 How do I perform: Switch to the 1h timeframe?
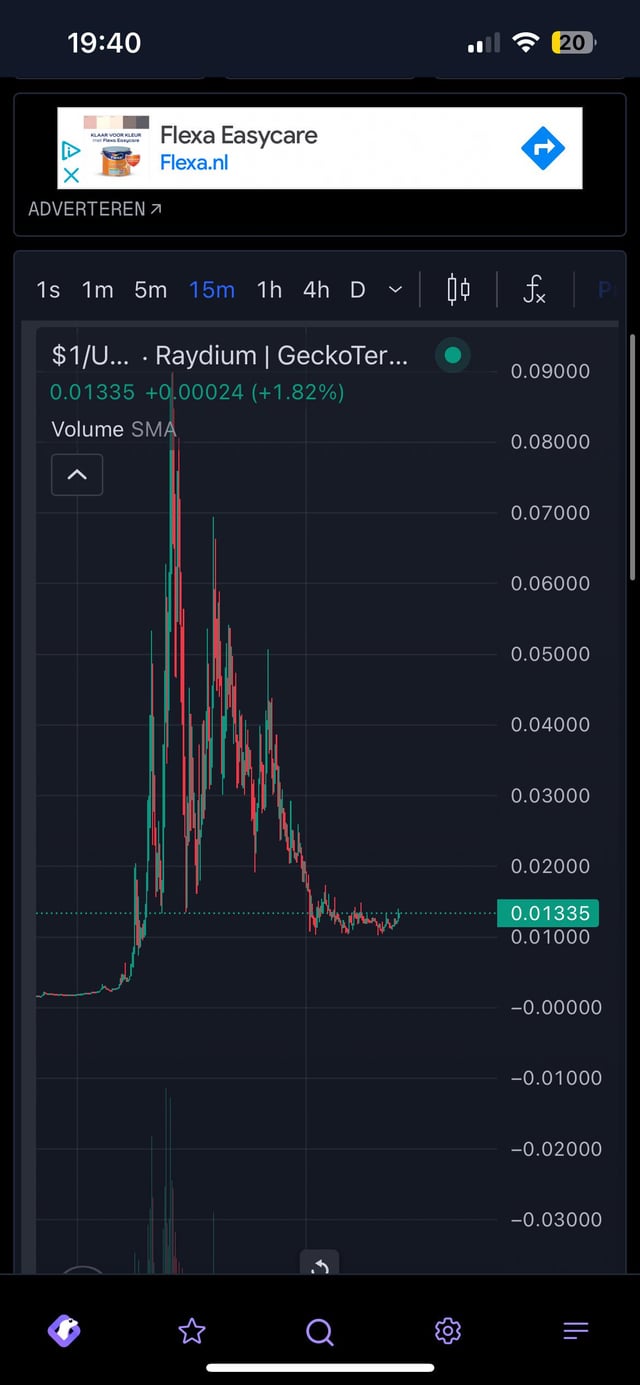(x=269, y=290)
